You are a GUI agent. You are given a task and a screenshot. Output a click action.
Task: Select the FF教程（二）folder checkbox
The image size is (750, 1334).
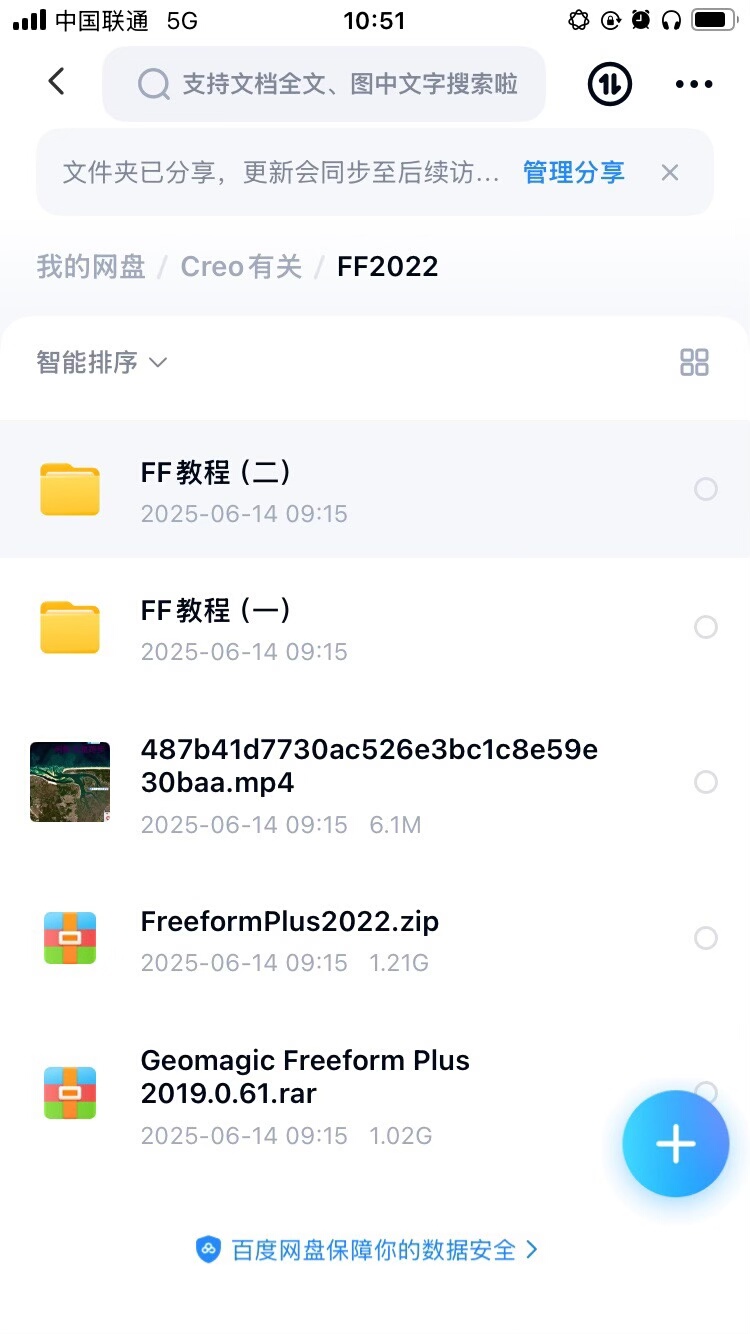pos(706,489)
